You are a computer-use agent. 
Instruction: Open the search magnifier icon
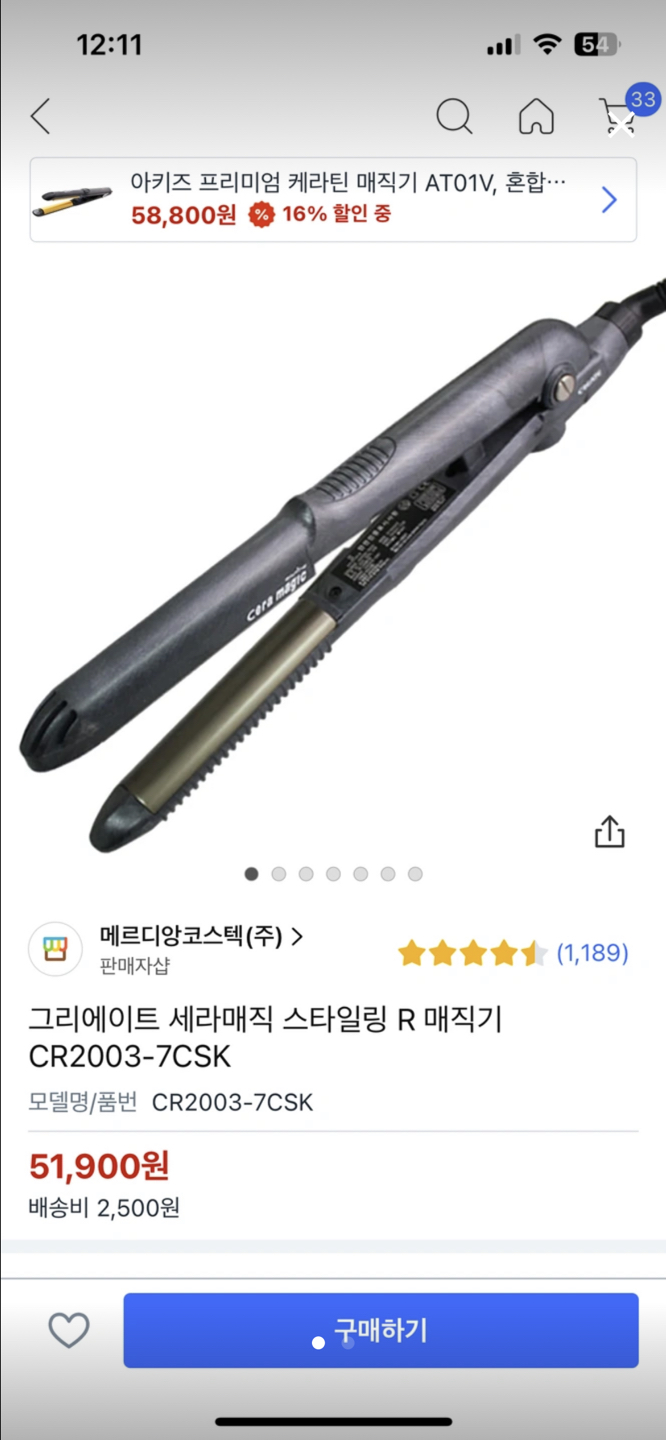point(454,117)
